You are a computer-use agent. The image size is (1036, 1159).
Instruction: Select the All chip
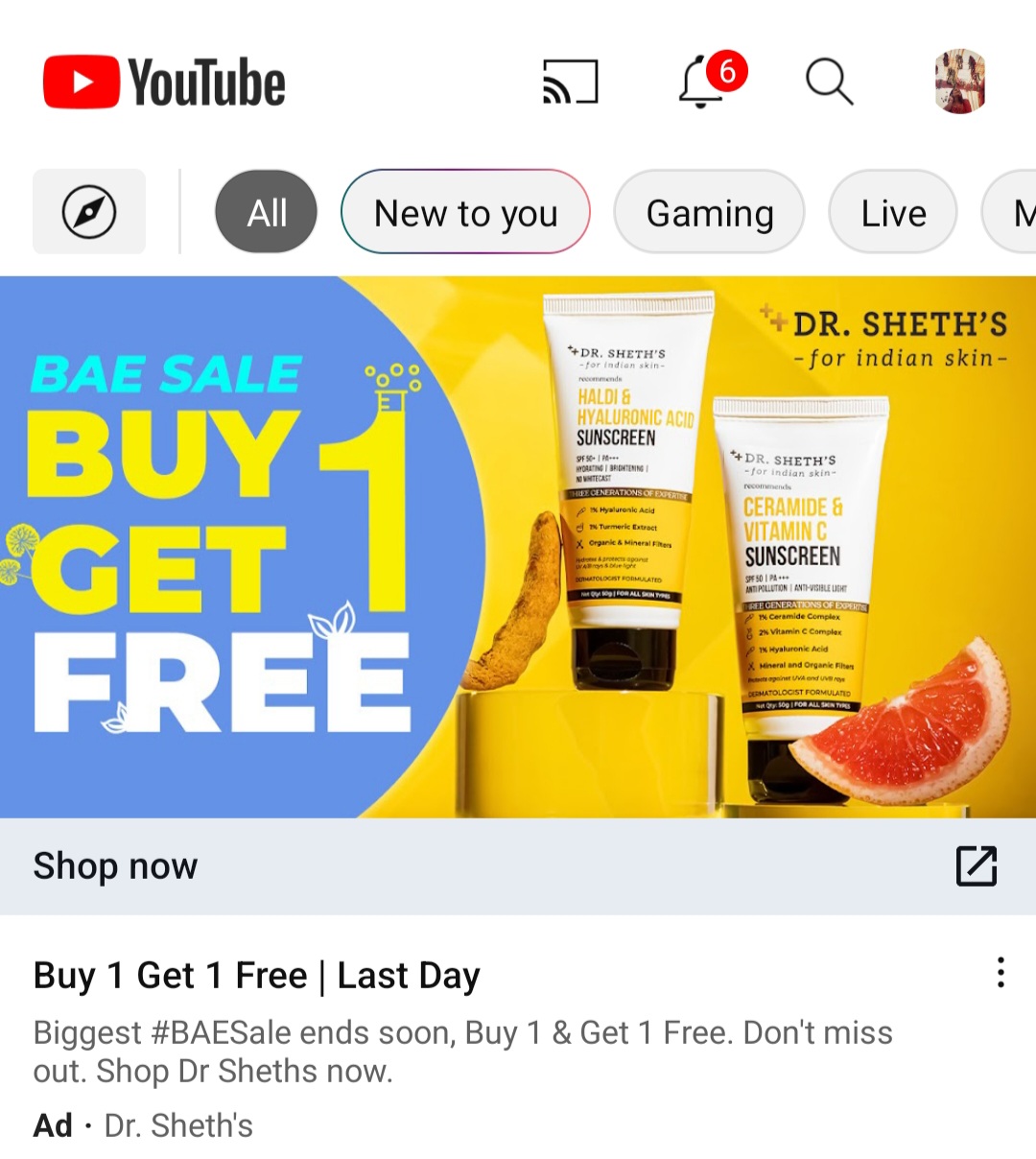tap(267, 212)
